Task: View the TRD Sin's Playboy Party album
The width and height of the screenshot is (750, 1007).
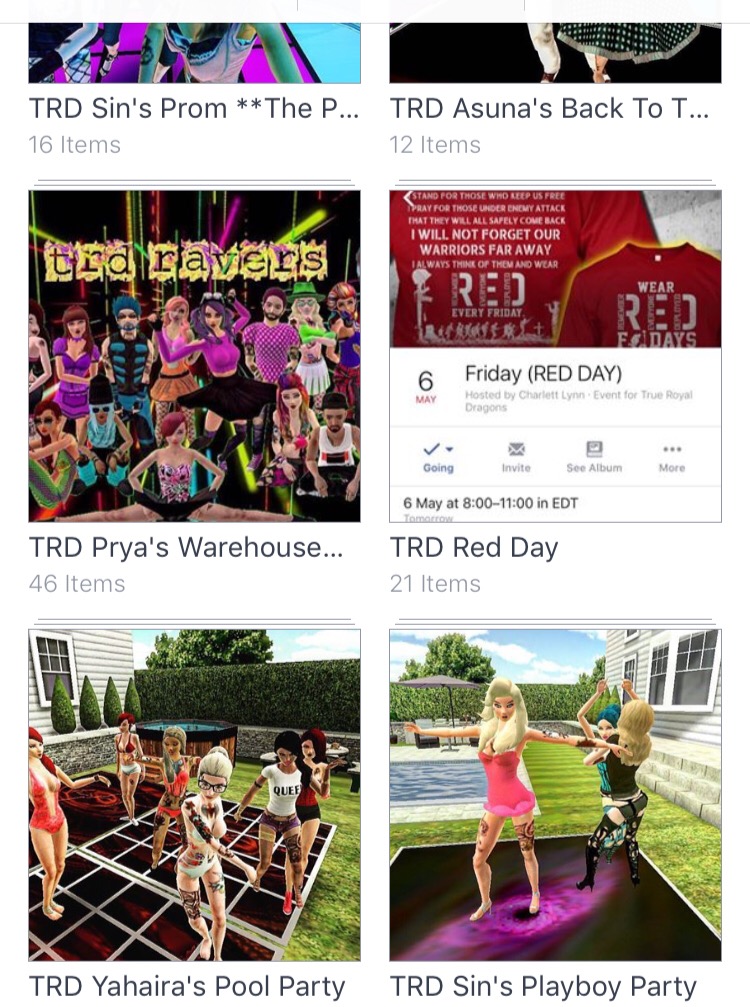Action: click(555, 795)
